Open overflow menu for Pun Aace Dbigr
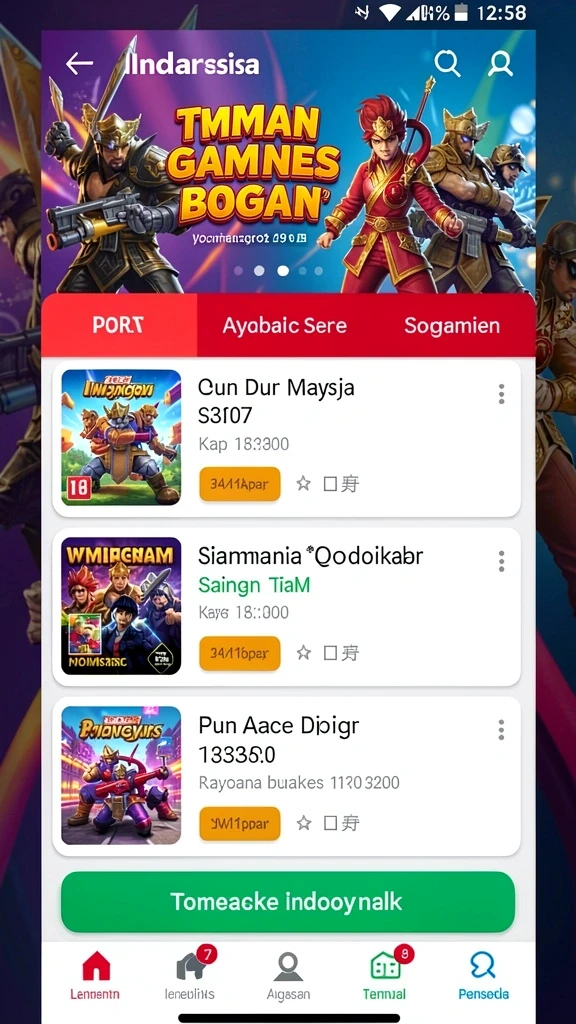Image resolution: width=576 pixels, height=1024 pixels. click(501, 729)
